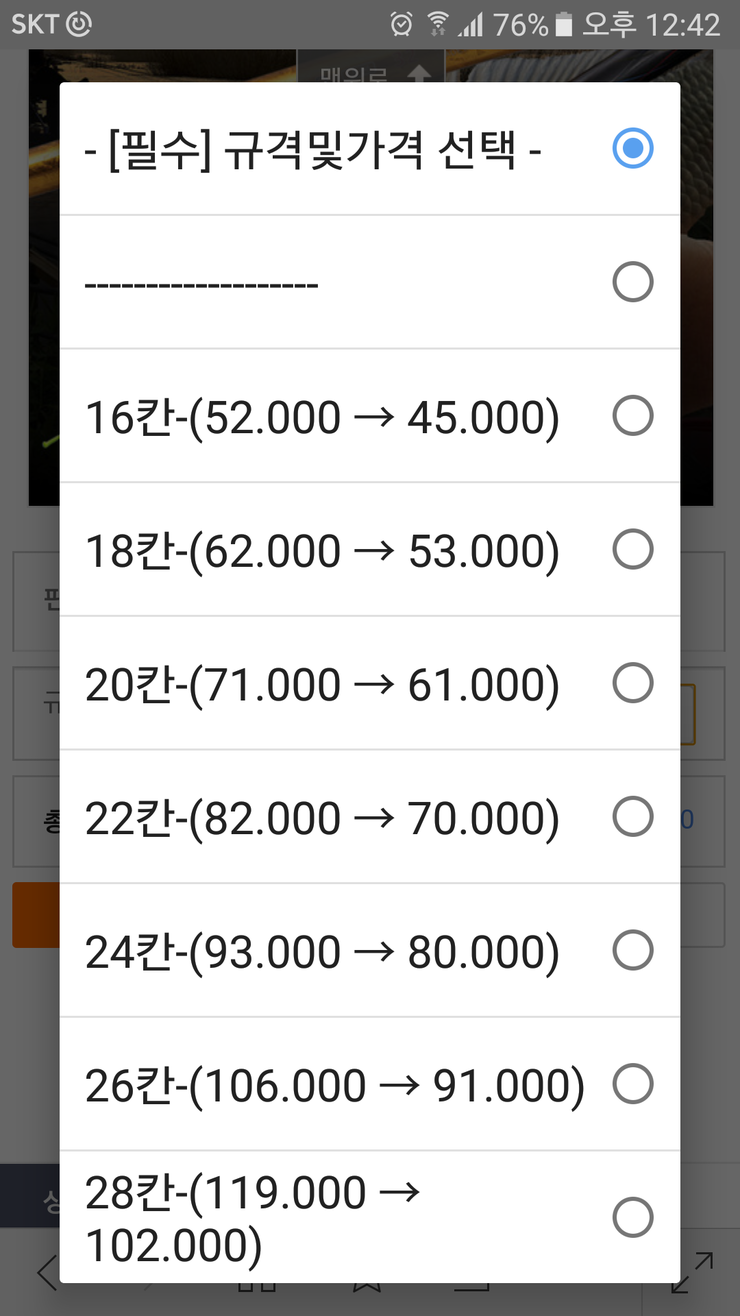Pick 24칸 (93.000 → 80.000) option
The width and height of the screenshot is (740, 1316).
point(370,950)
